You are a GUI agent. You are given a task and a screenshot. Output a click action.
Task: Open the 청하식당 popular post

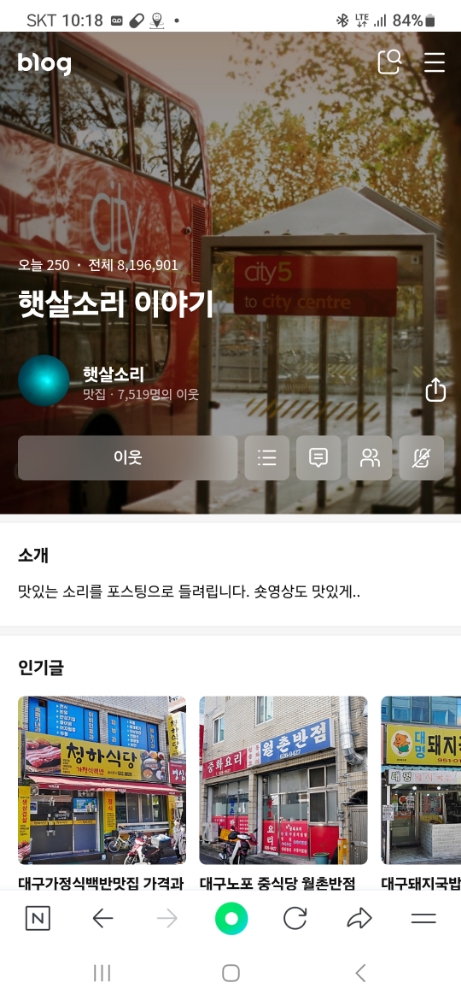pos(102,793)
